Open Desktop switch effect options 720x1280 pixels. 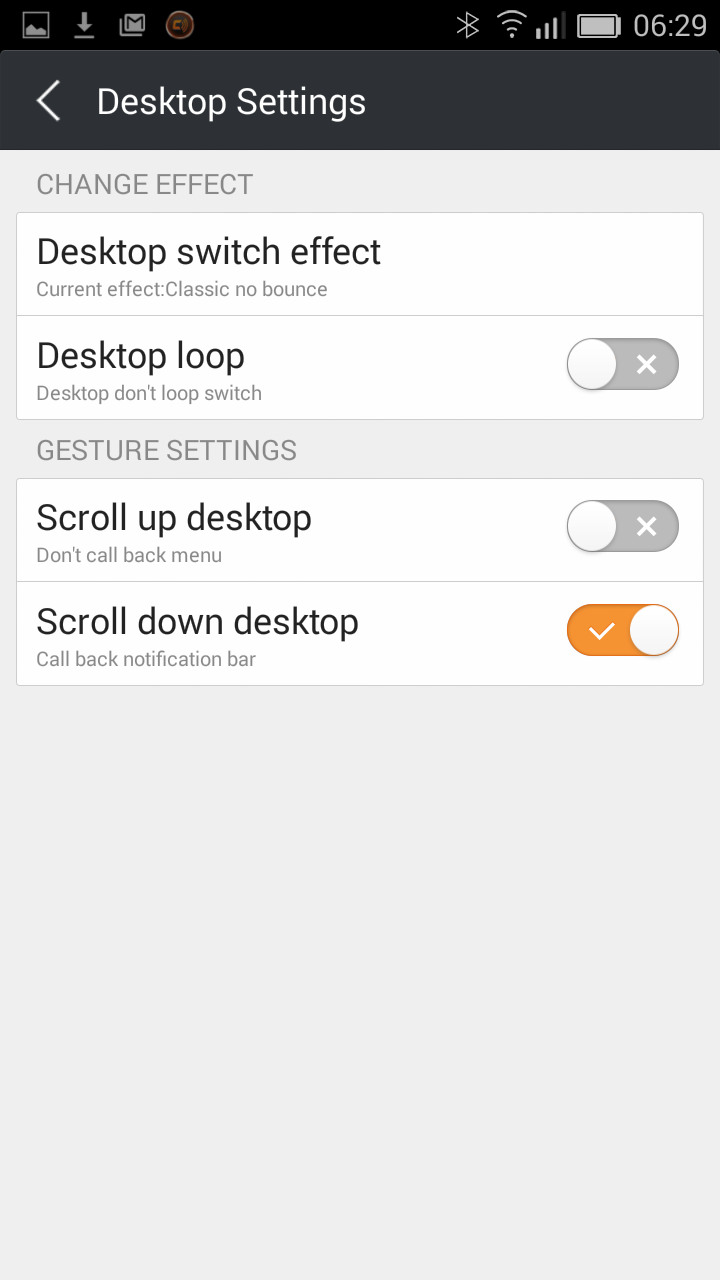360,264
